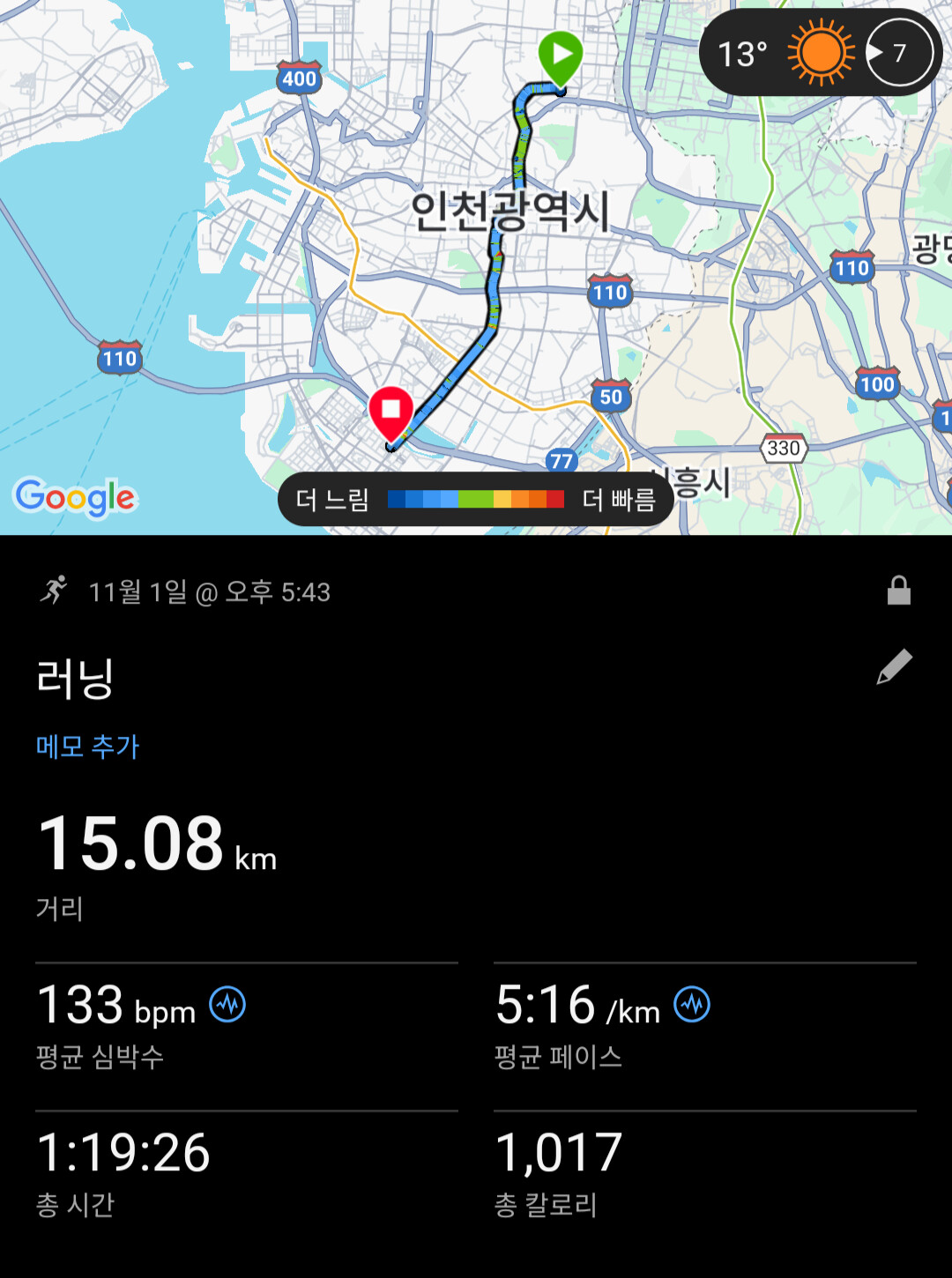
Task: Tap the chart icon beside 5:16 /km
Action: (692, 1004)
